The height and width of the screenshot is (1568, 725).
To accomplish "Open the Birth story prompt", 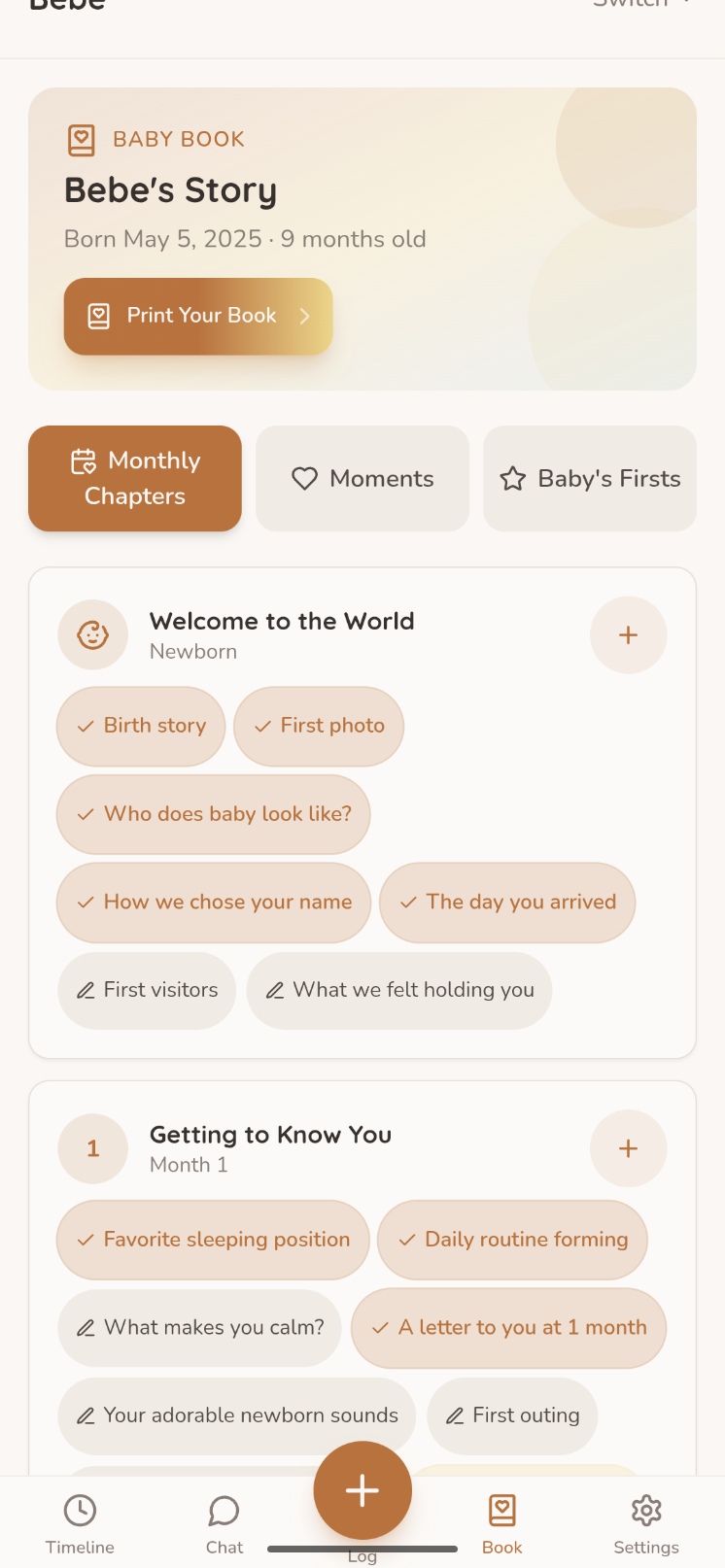I will coord(141,726).
